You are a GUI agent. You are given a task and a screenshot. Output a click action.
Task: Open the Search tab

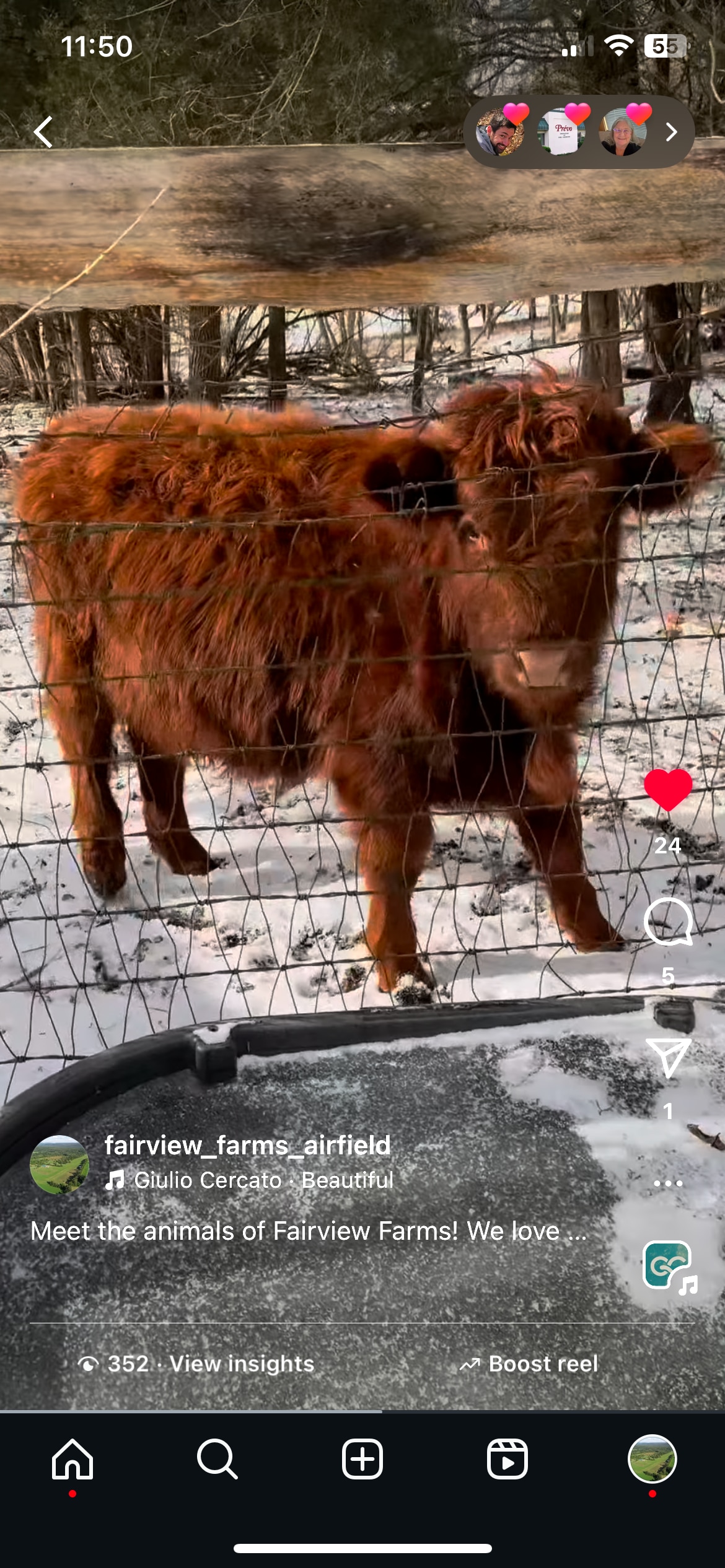coord(217,1459)
